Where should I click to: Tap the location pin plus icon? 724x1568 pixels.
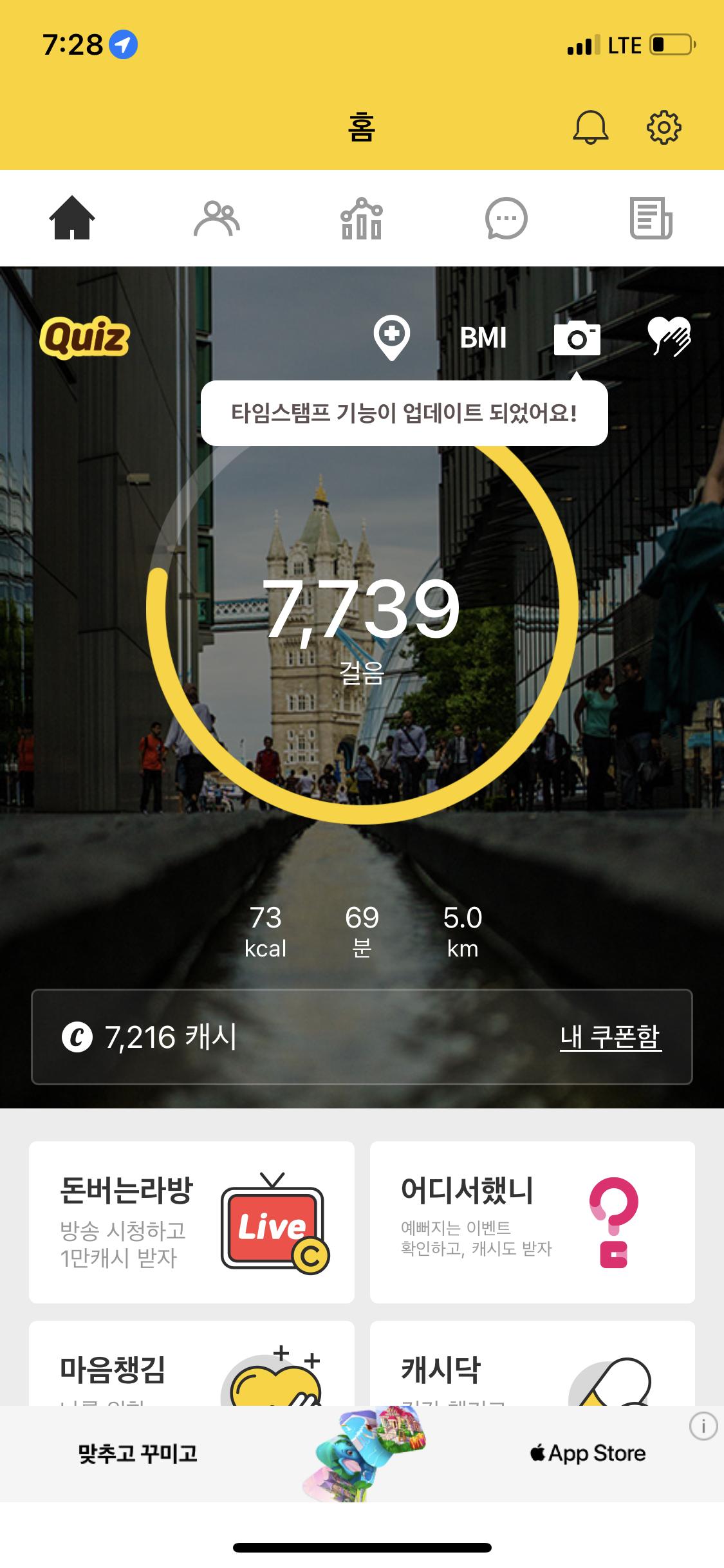coord(392,337)
